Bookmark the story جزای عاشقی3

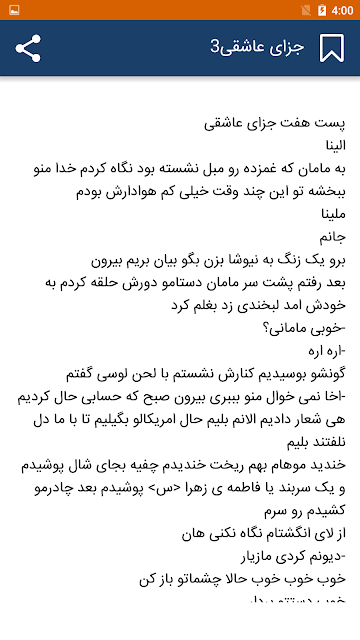[x=332, y=48]
